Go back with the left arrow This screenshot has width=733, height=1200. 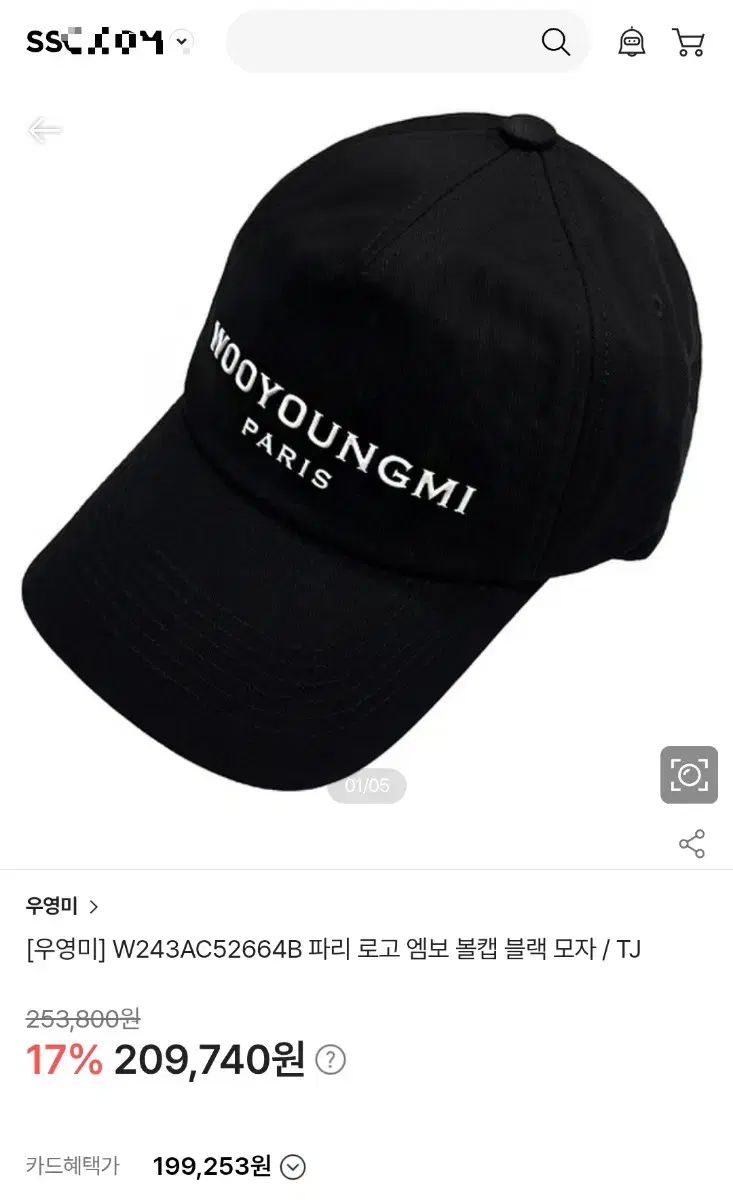[x=45, y=130]
